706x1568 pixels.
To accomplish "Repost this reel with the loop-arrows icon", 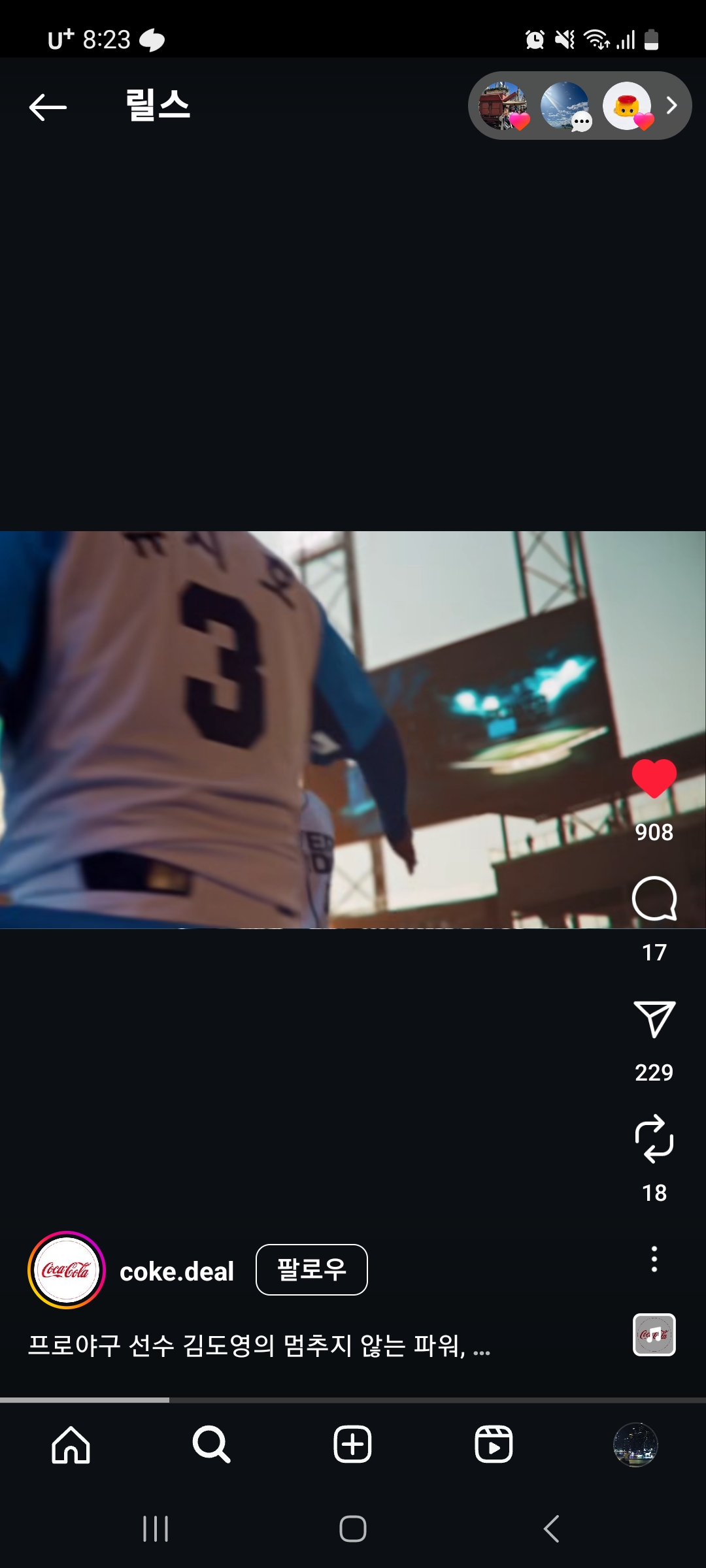I will [654, 1139].
